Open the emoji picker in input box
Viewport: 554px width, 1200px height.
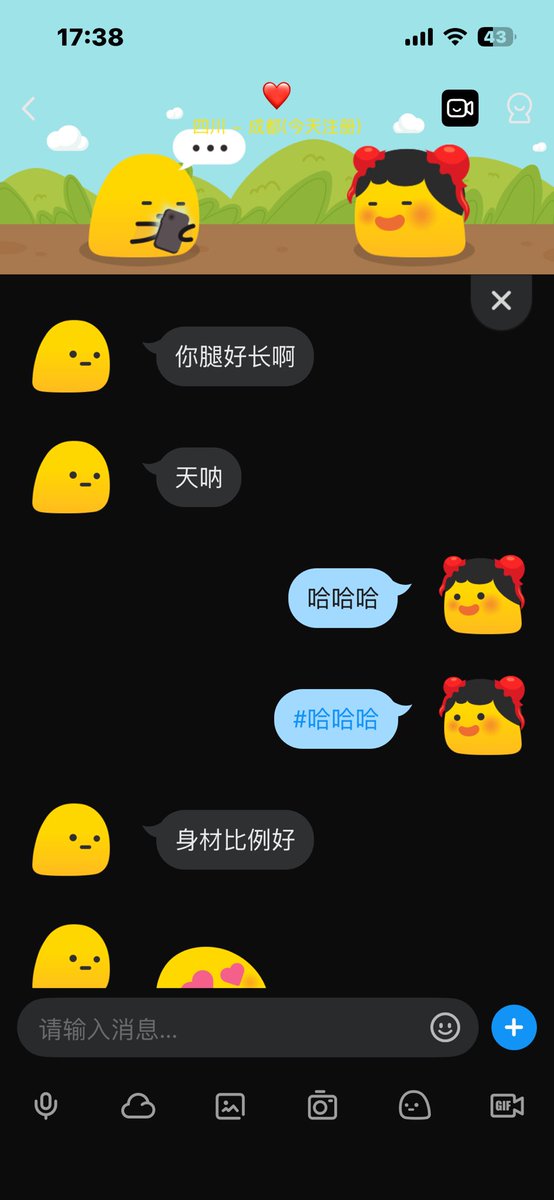pyautogui.click(x=445, y=1027)
